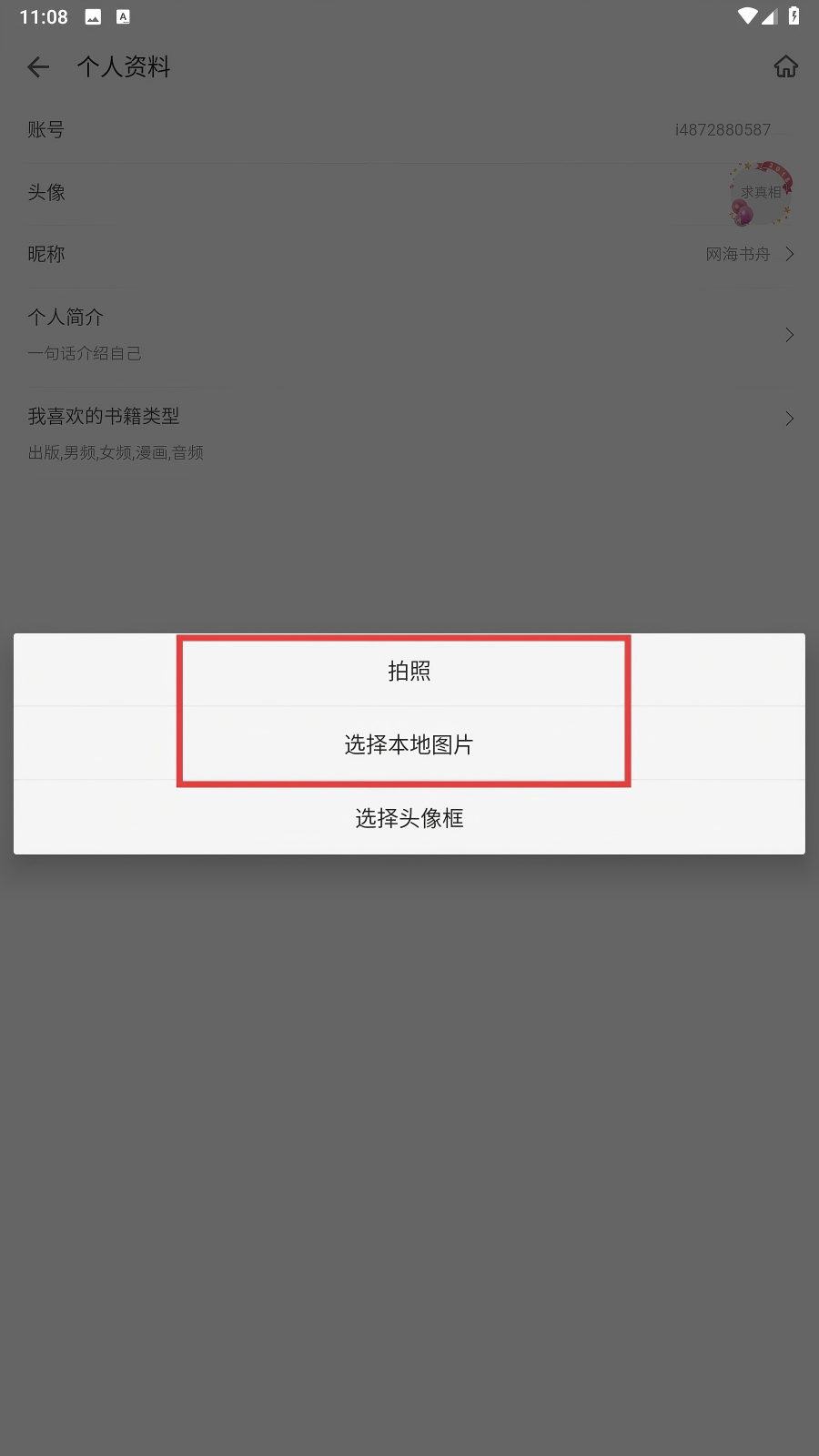
Task: Open the 个人简介 row
Action: pyautogui.click(x=409, y=334)
